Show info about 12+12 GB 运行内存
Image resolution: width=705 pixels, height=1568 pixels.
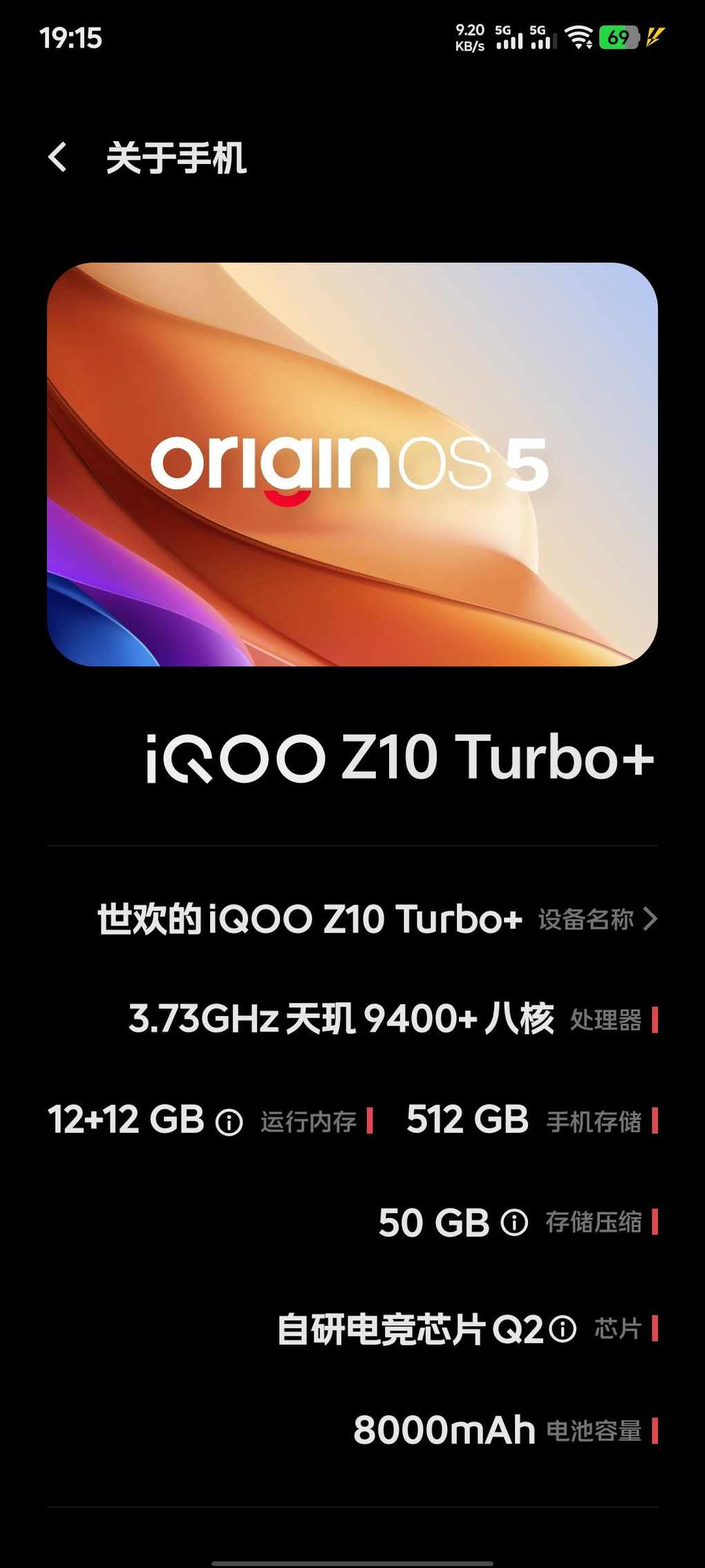[229, 1121]
